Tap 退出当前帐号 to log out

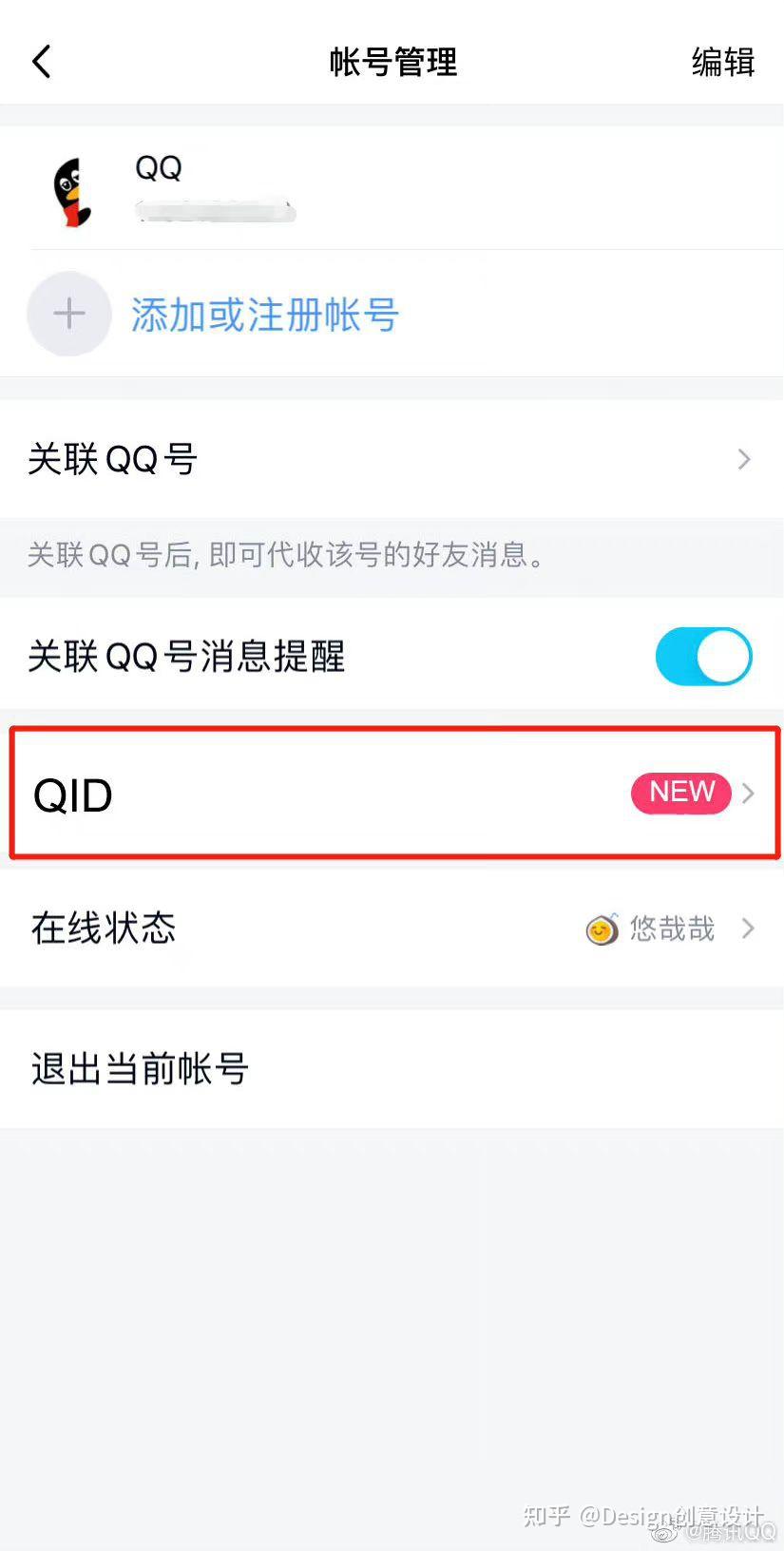click(140, 1068)
